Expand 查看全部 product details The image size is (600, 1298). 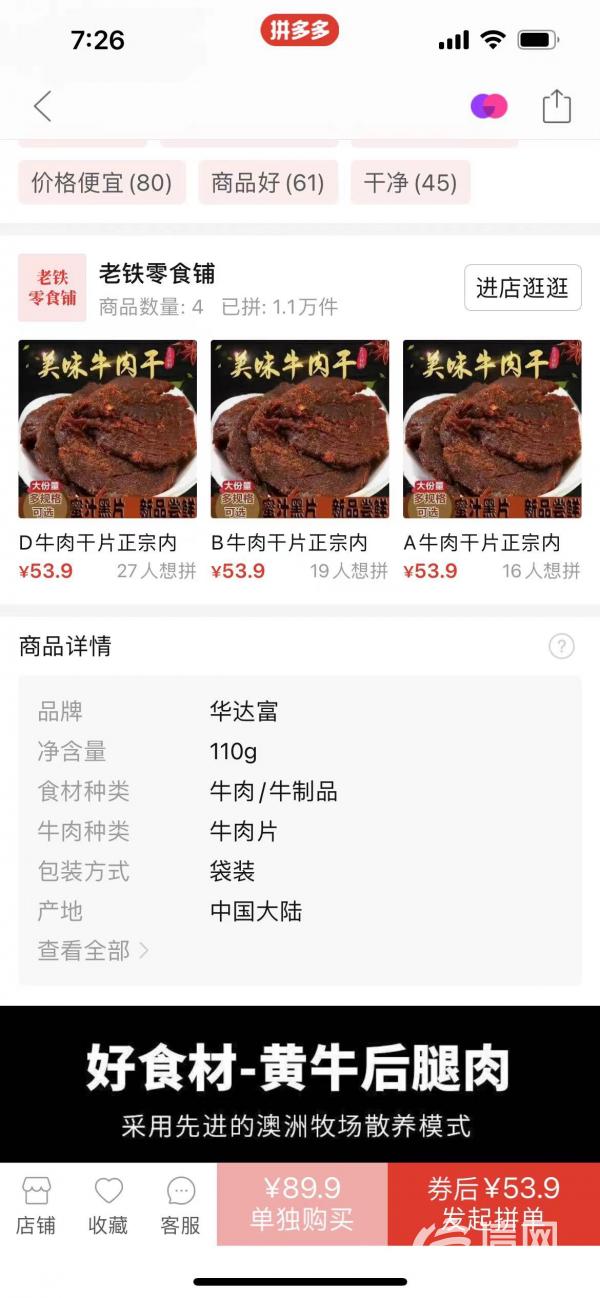[x=92, y=951]
